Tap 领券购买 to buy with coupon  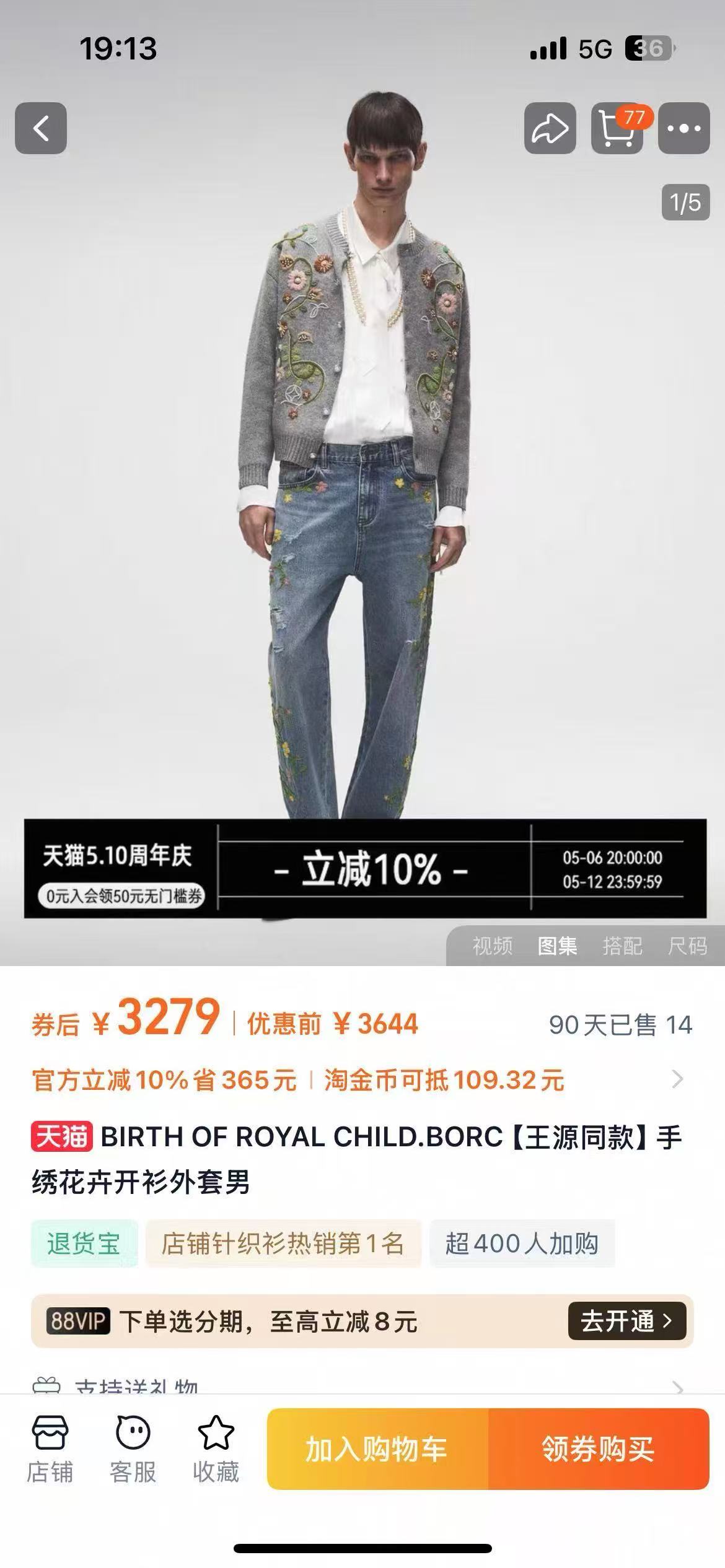(599, 1449)
